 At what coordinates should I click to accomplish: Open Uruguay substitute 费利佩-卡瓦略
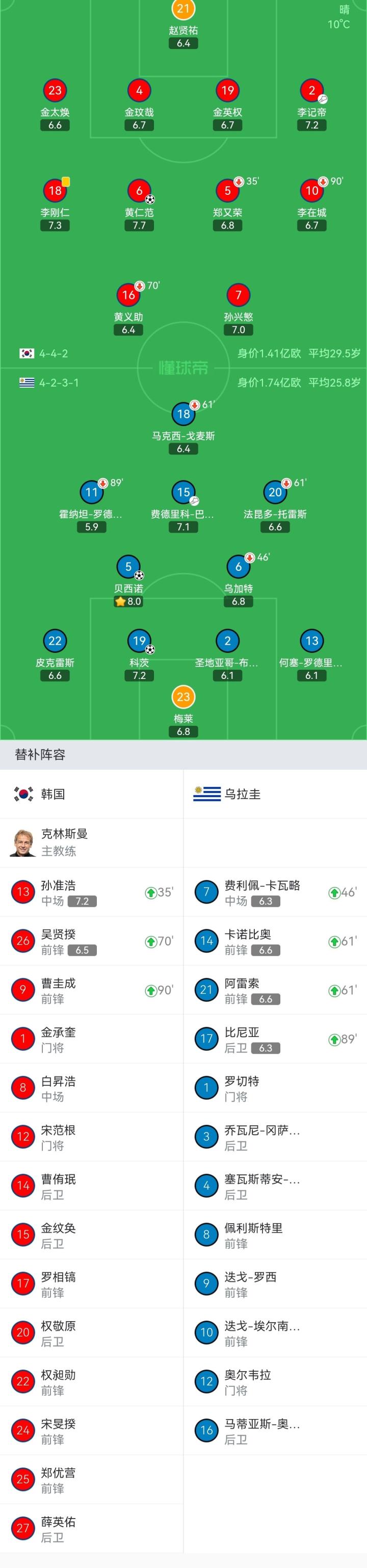point(275,892)
